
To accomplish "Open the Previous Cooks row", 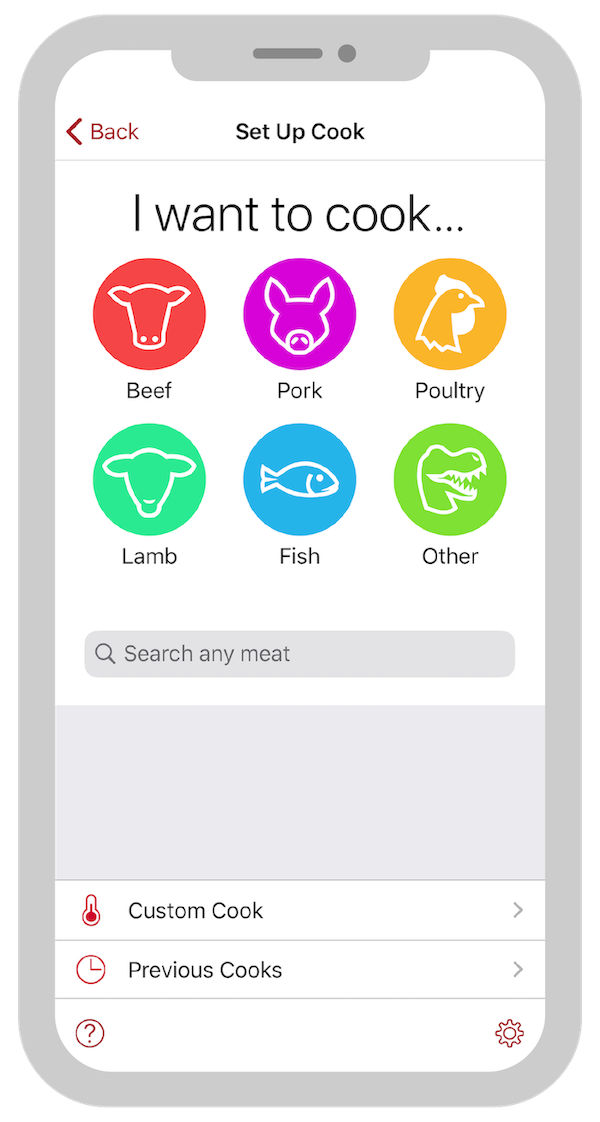I will pos(300,970).
